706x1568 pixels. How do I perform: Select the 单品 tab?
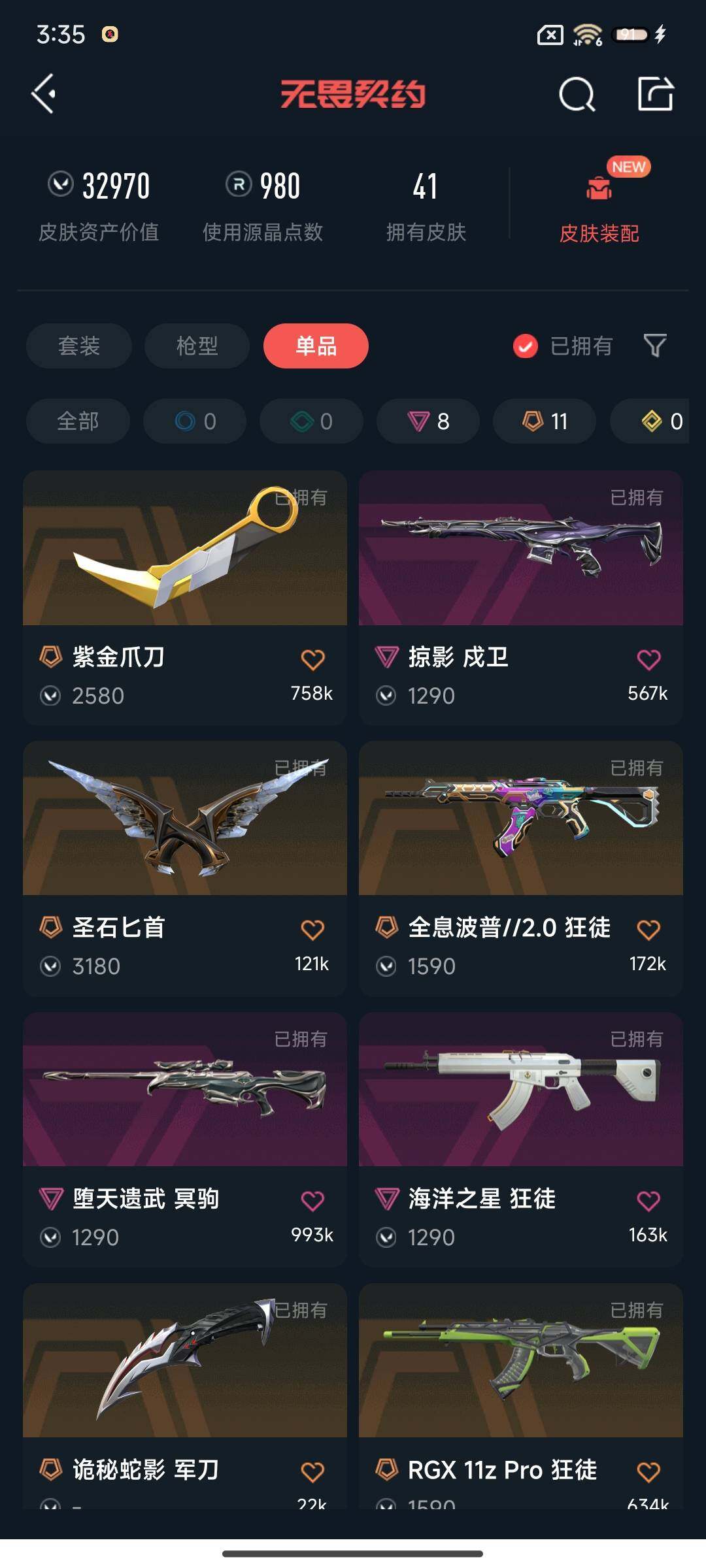[316, 346]
